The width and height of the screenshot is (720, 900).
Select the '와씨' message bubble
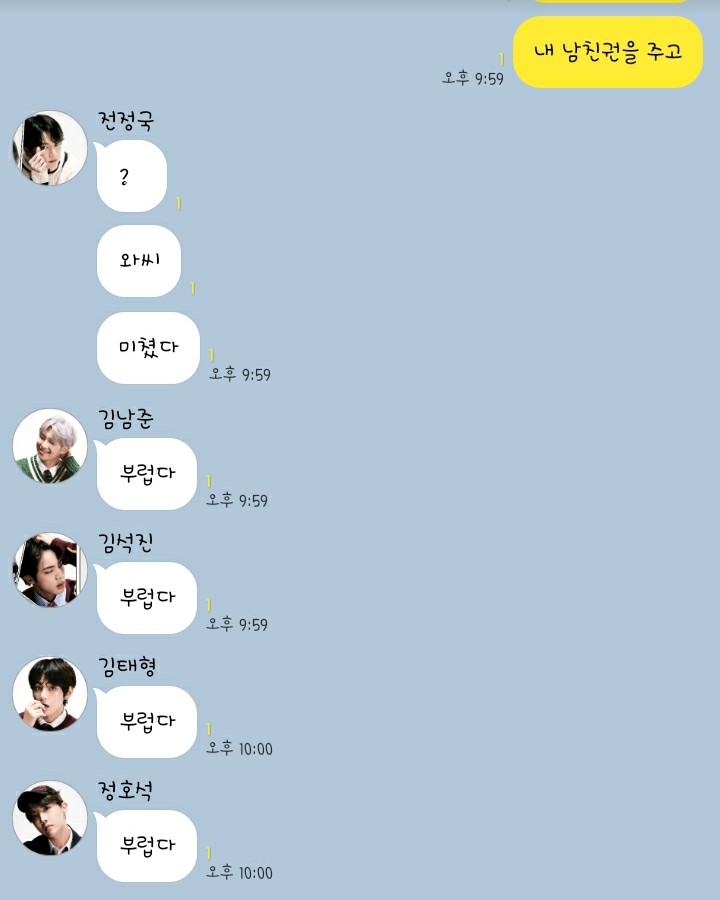tap(138, 261)
